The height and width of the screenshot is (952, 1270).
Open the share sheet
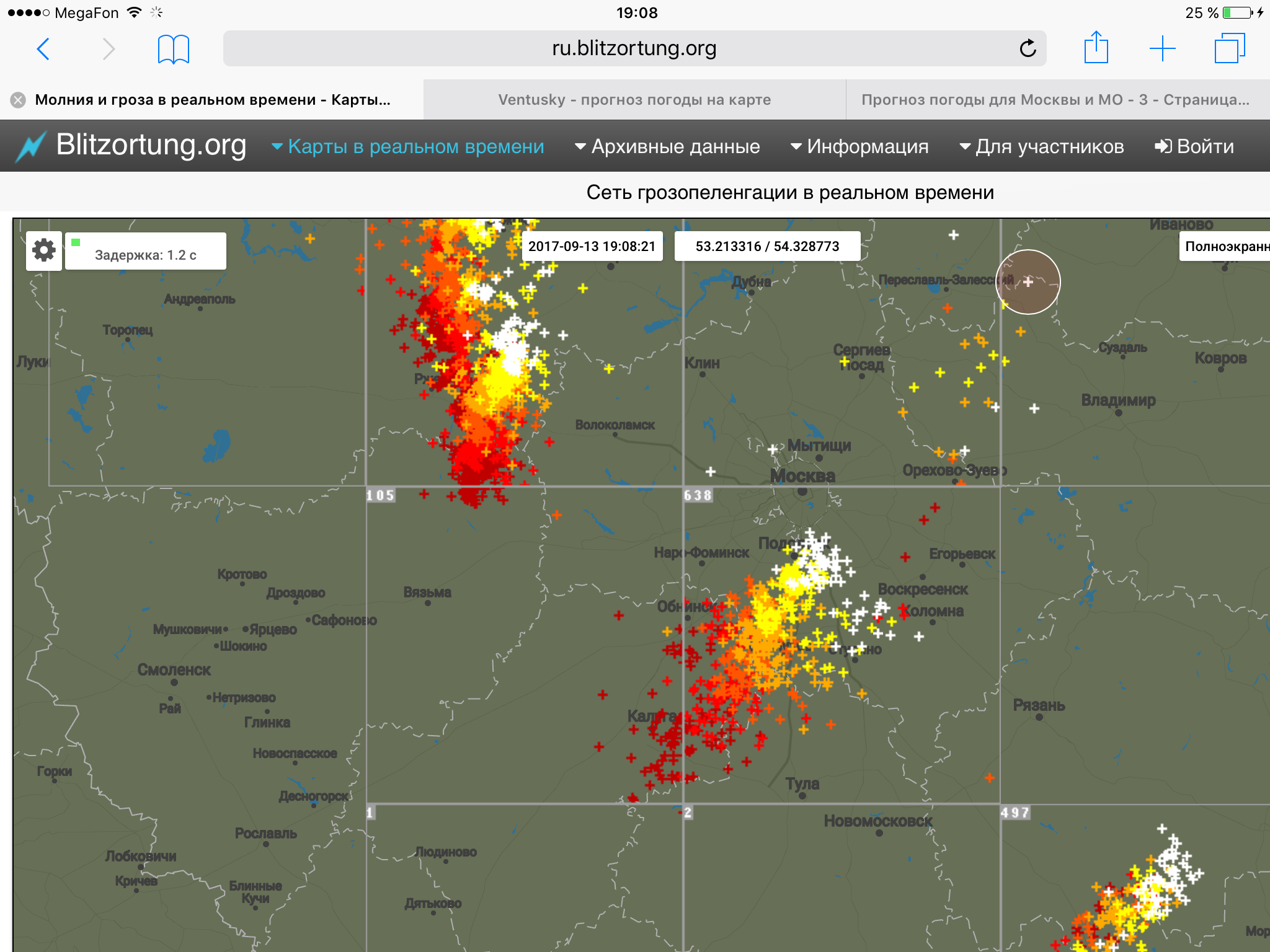(x=1096, y=48)
